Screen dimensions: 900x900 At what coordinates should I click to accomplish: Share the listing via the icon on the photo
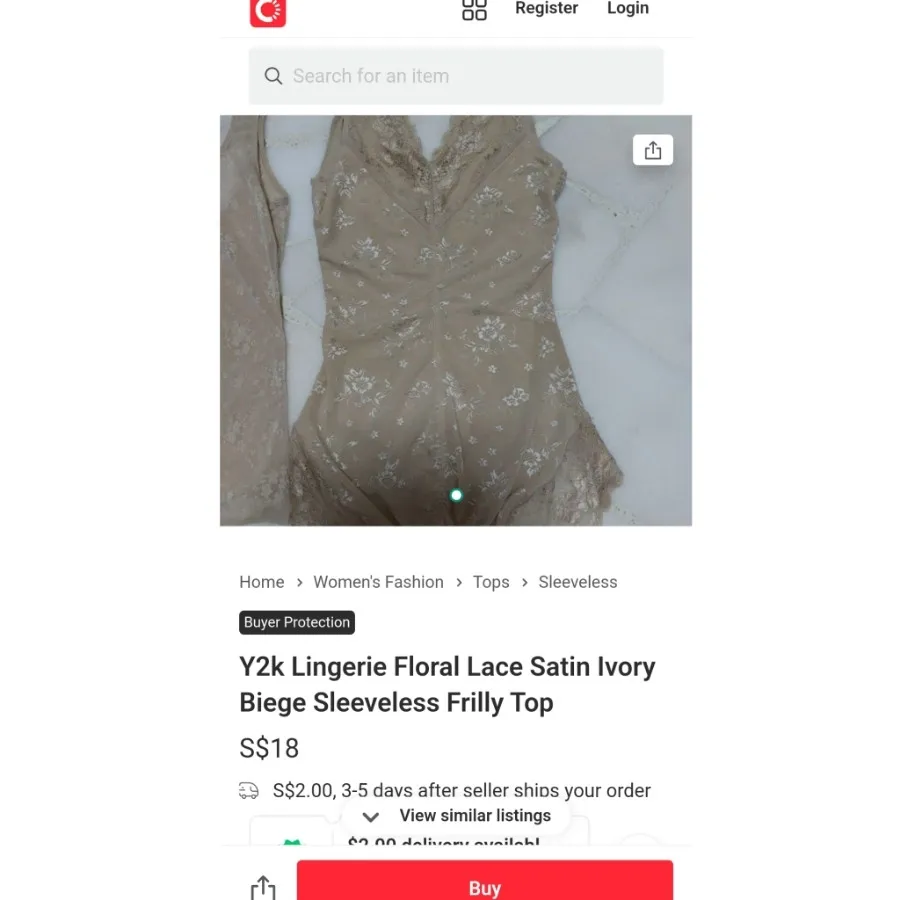pyautogui.click(x=653, y=150)
